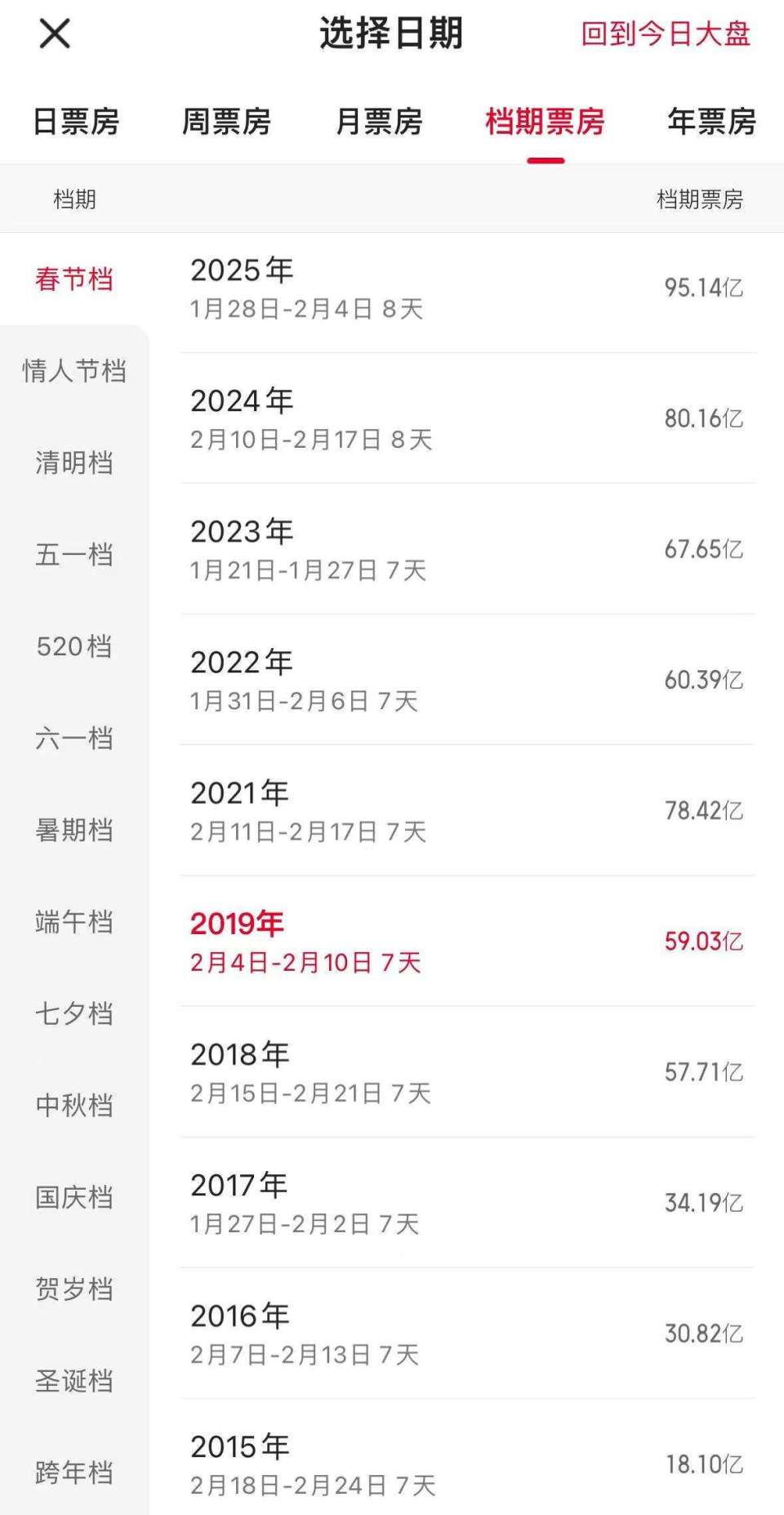Viewport: 784px width, 1515px height.
Task: Pick the 2024年 period row
Action: tap(467, 418)
